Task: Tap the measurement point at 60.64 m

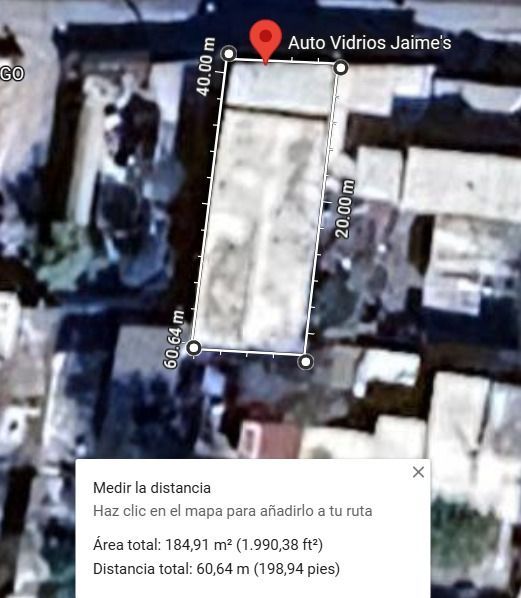Action: coord(194,348)
